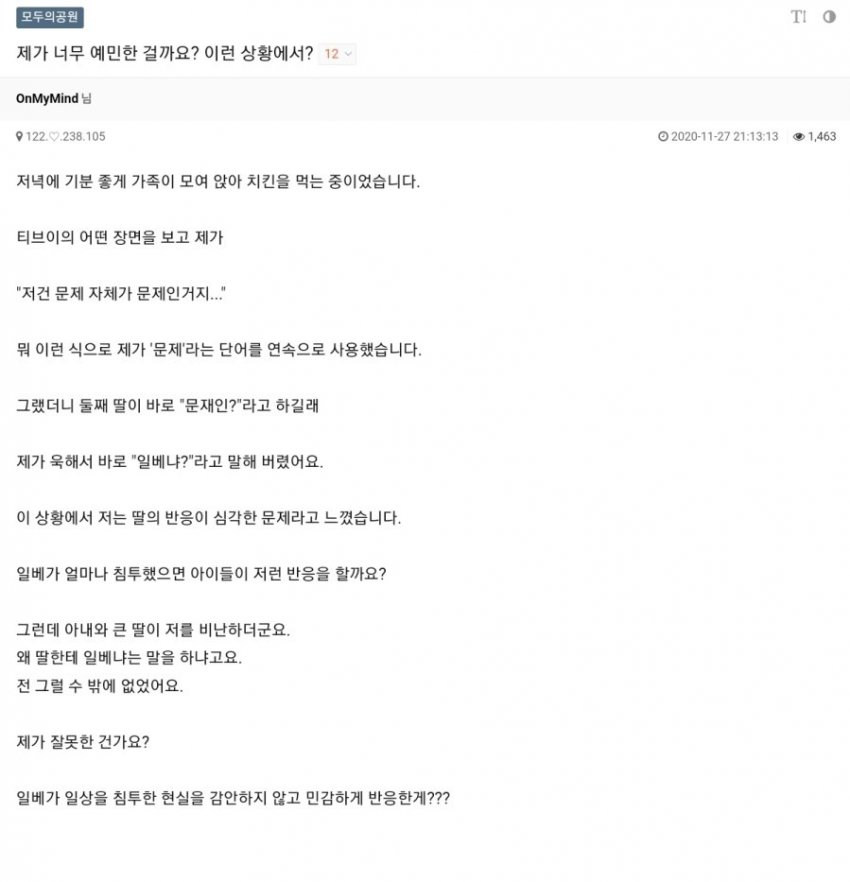Toggle the dark mode contrast icon
The image size is (850, 882).
(x=829, y=17)
